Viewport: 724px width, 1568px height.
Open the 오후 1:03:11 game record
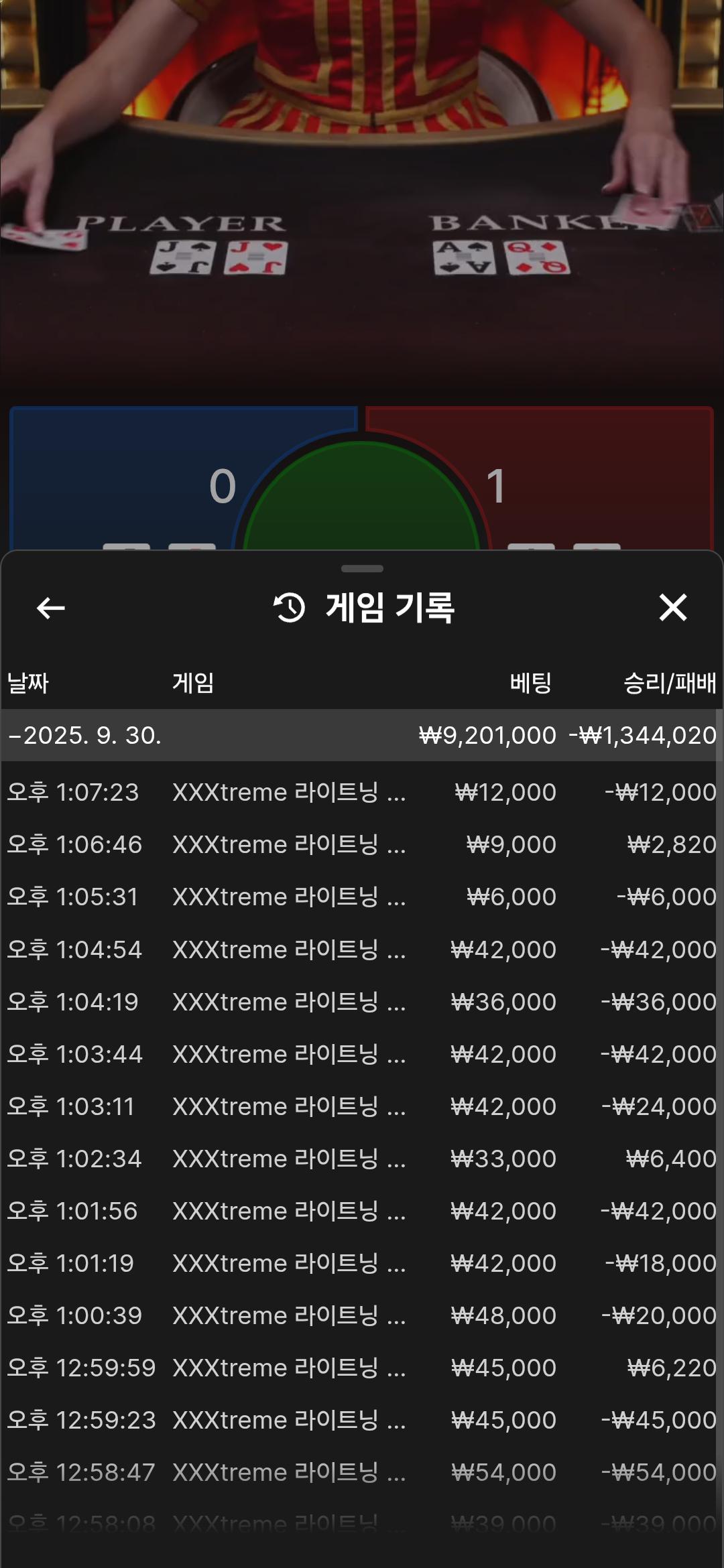362,1106
